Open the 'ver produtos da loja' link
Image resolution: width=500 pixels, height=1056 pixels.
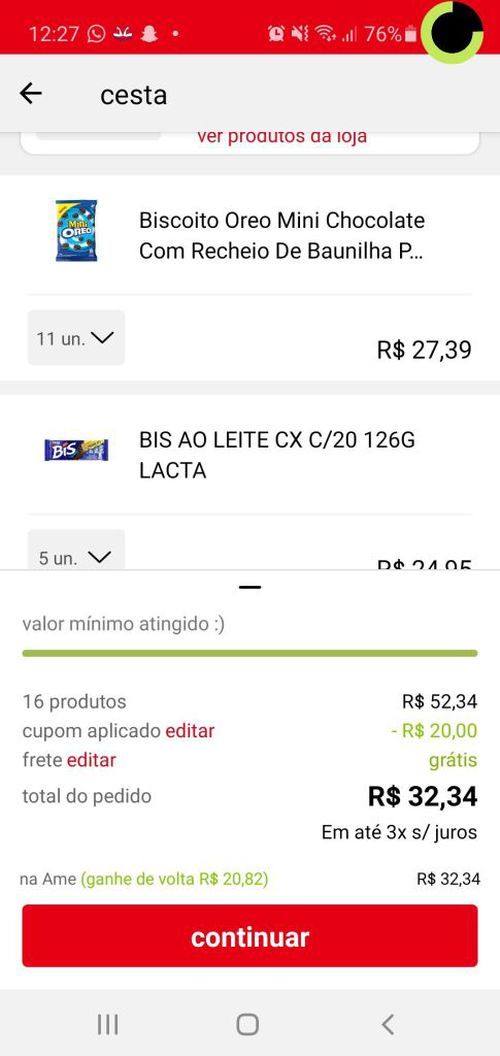click(x=282, y=137)
